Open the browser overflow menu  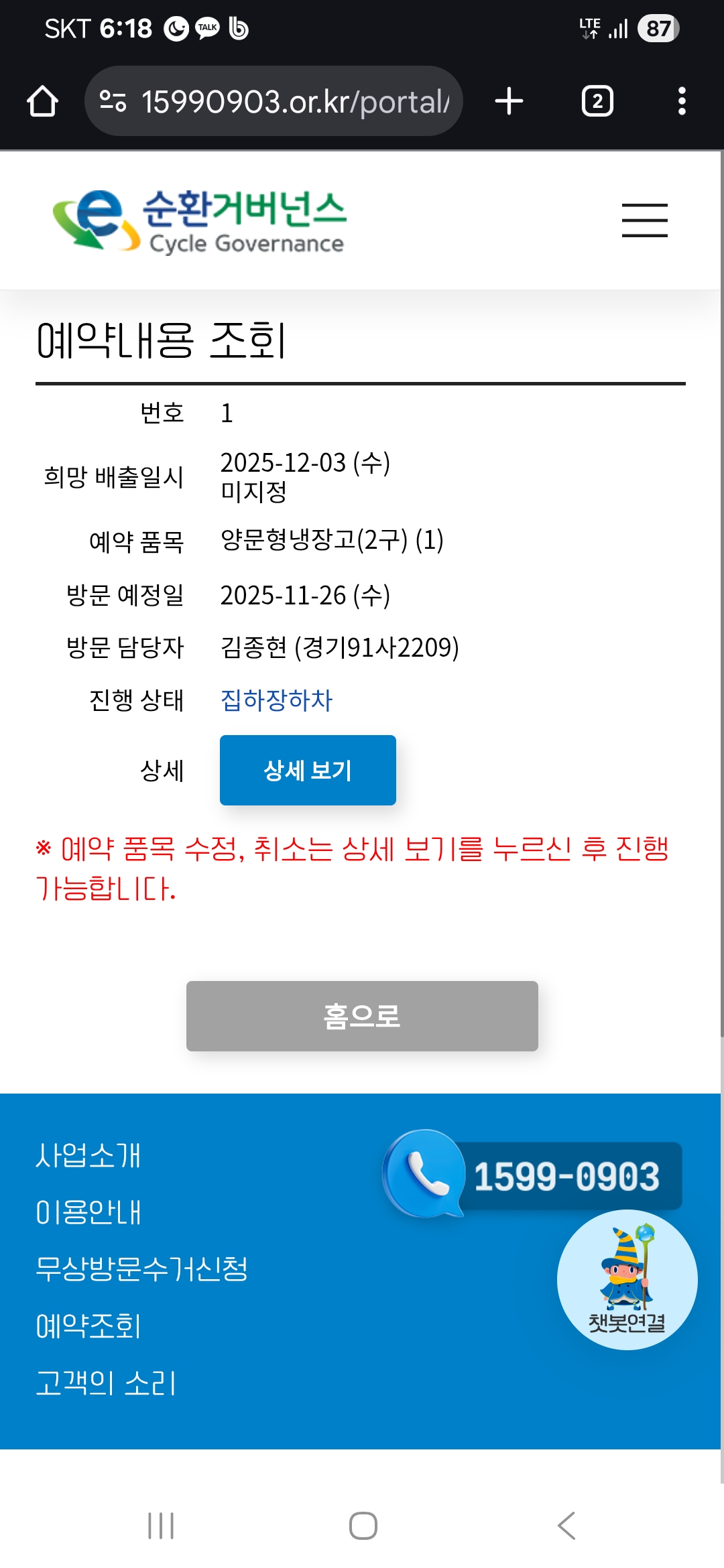coord(682,101)
